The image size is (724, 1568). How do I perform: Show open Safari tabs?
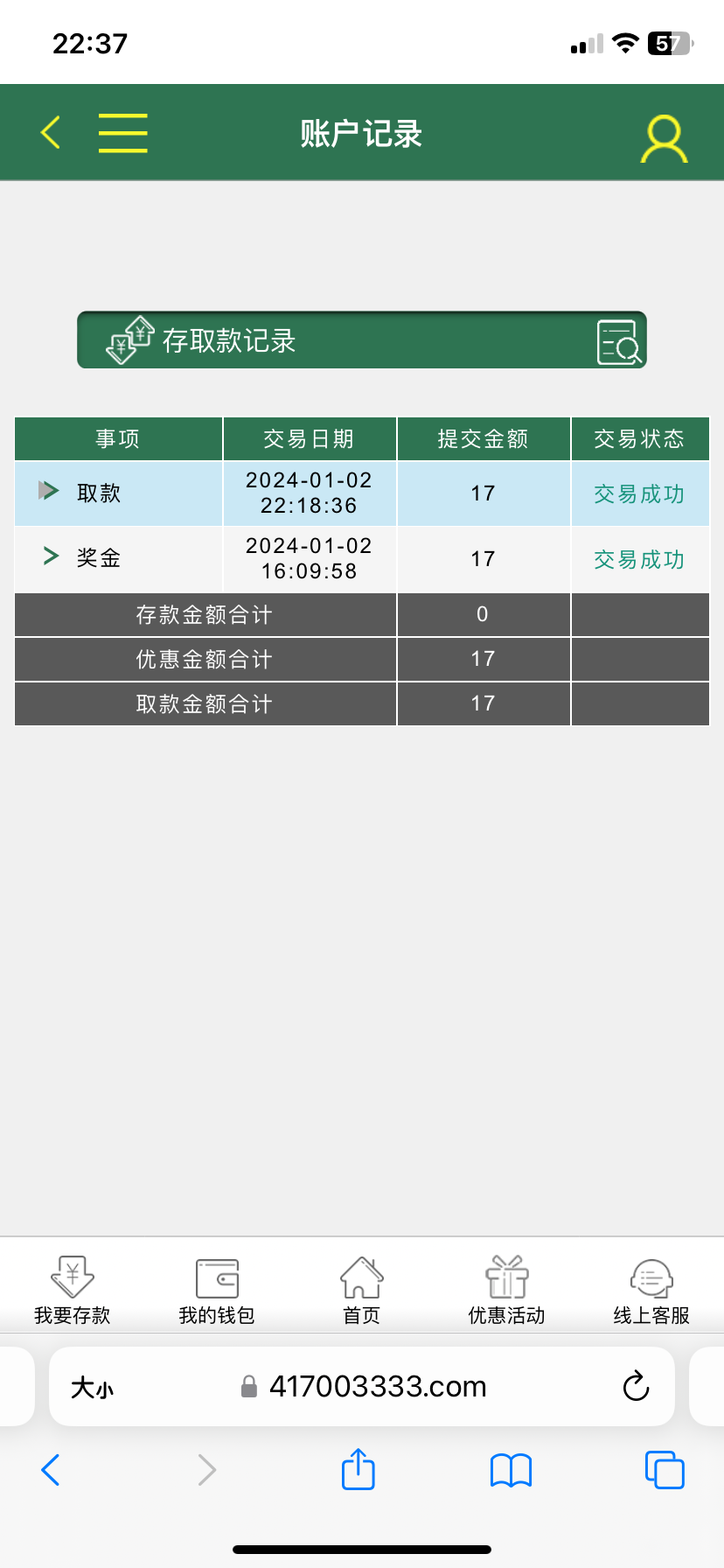tap(665, 1469)
